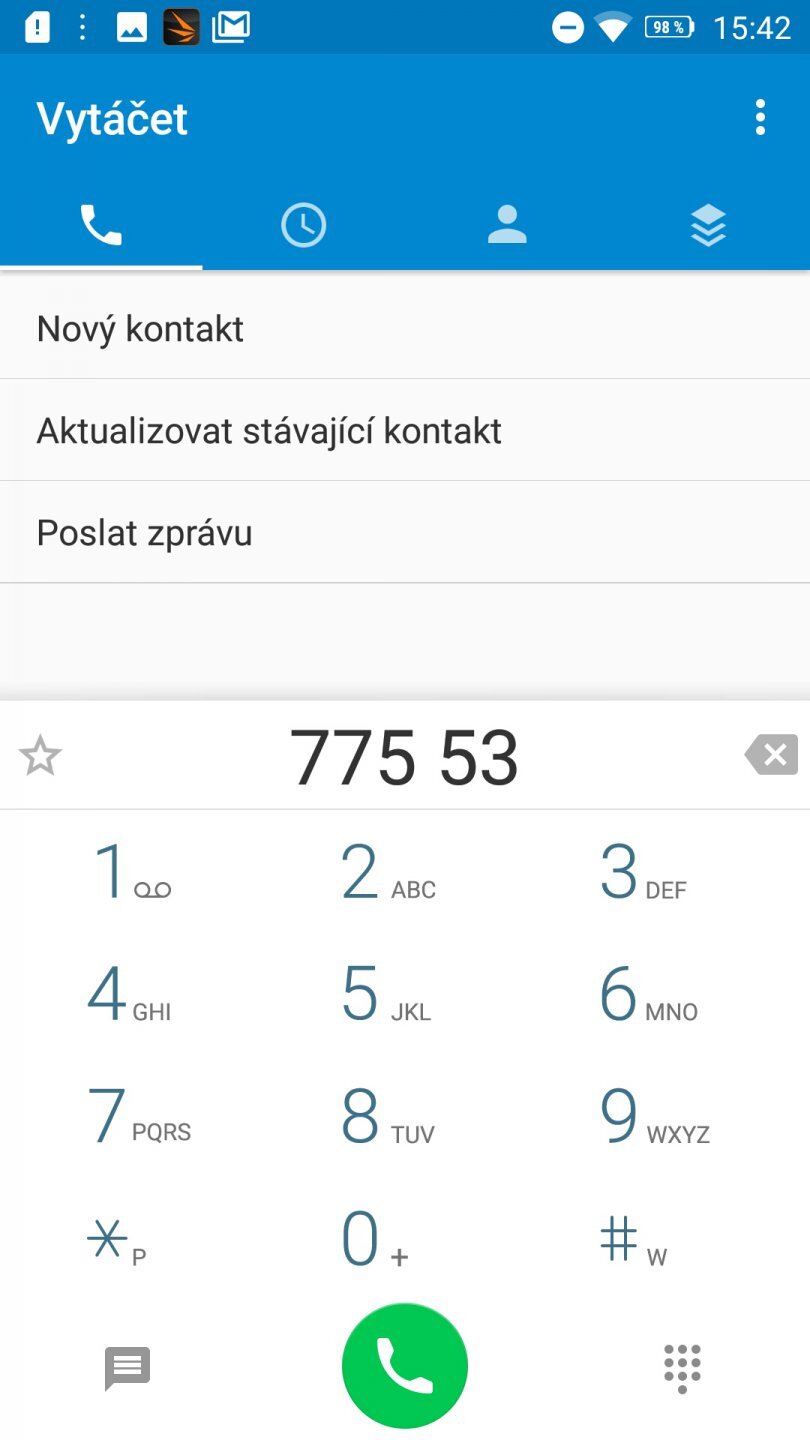This screenshot has width=810, height=1440.
Task: Hide the dialpad with the keypad icon
Action: (x=680, y=1367)
